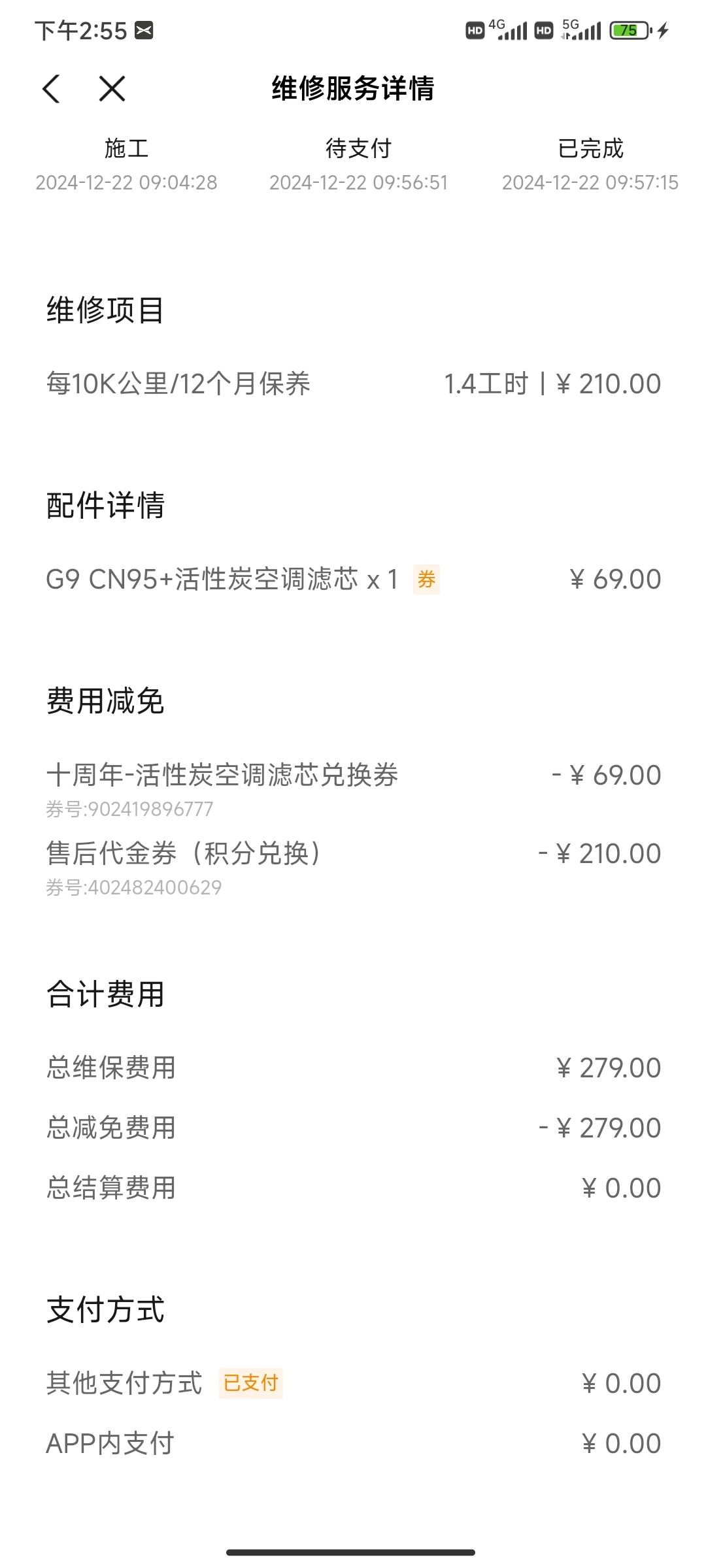The width and height of the screenshot is (706, 1568).
Task: Close the repair service details page
Action: pyautogui.click(x=112, y=89)
